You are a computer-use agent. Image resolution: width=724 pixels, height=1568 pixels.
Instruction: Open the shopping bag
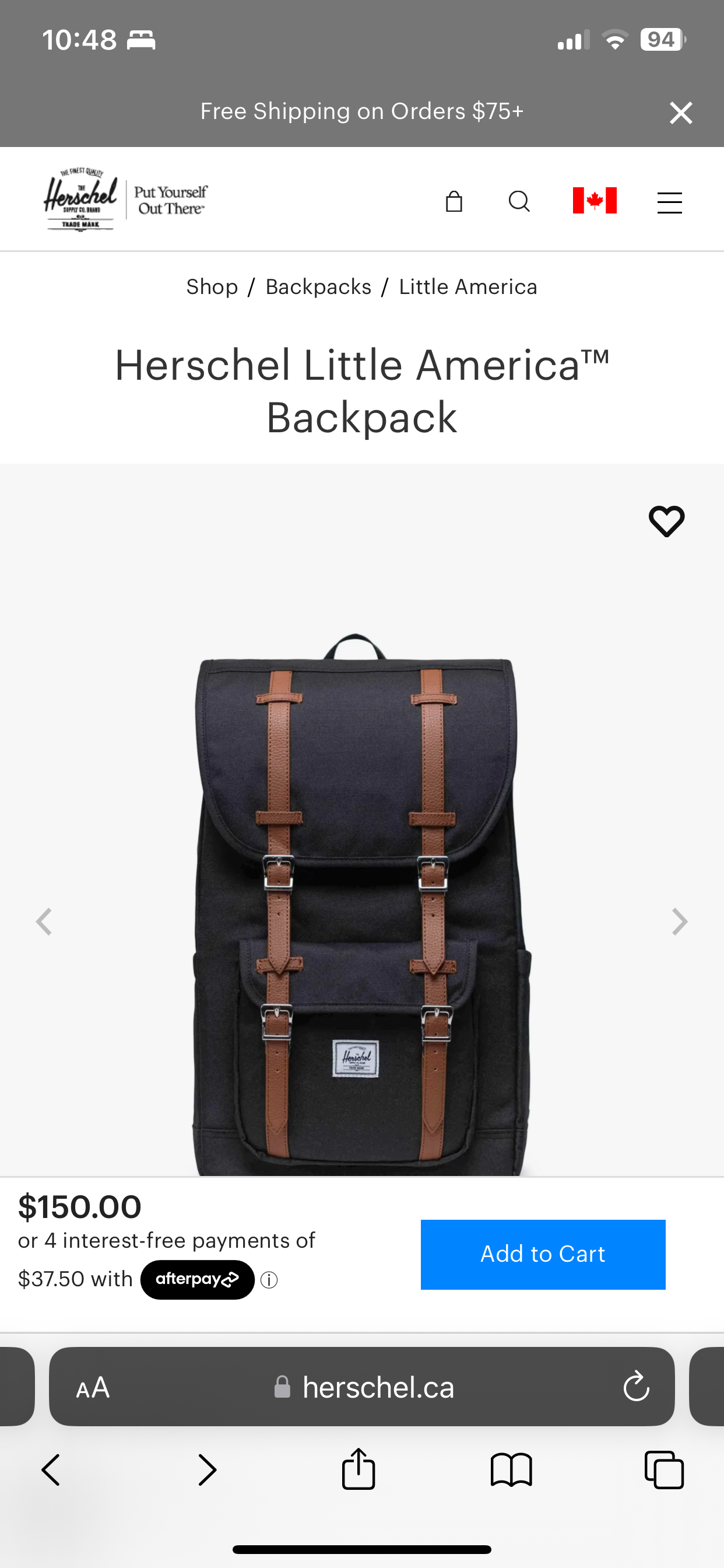click(x=454, y=201)
